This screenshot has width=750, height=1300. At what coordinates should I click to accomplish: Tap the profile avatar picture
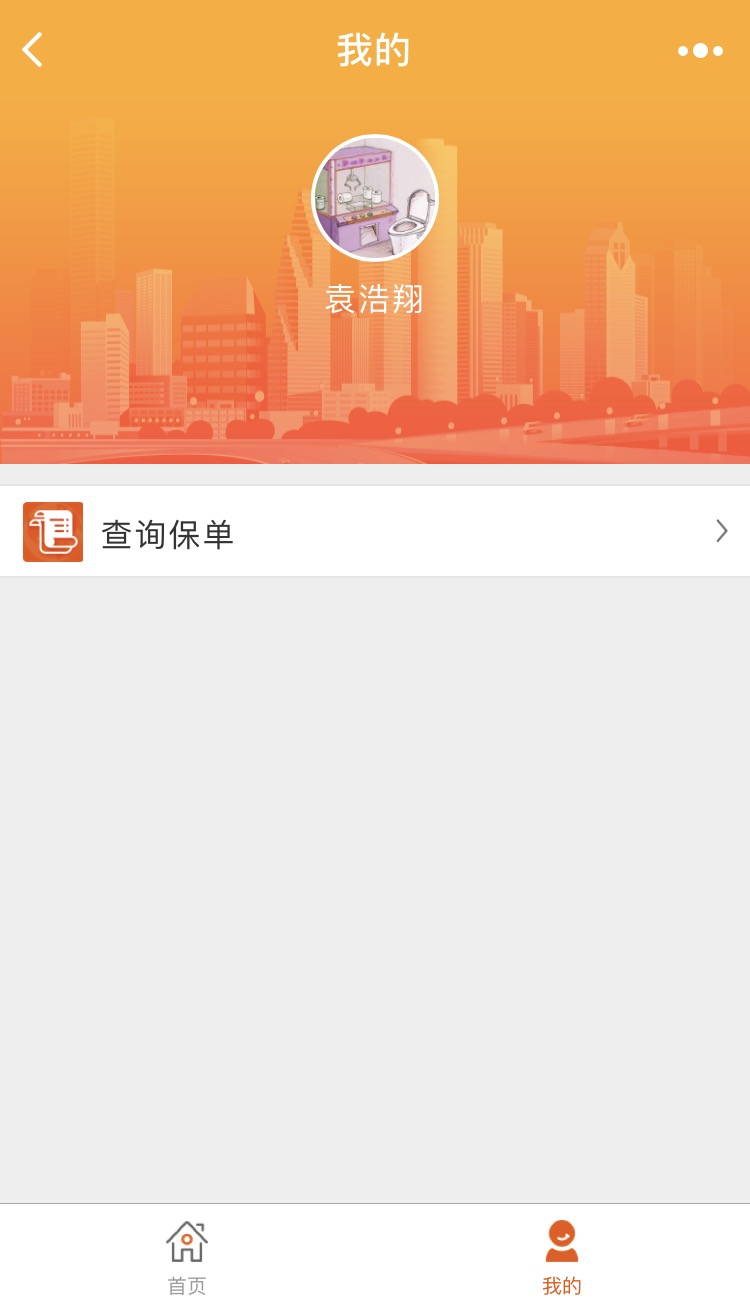click(375, 198)
